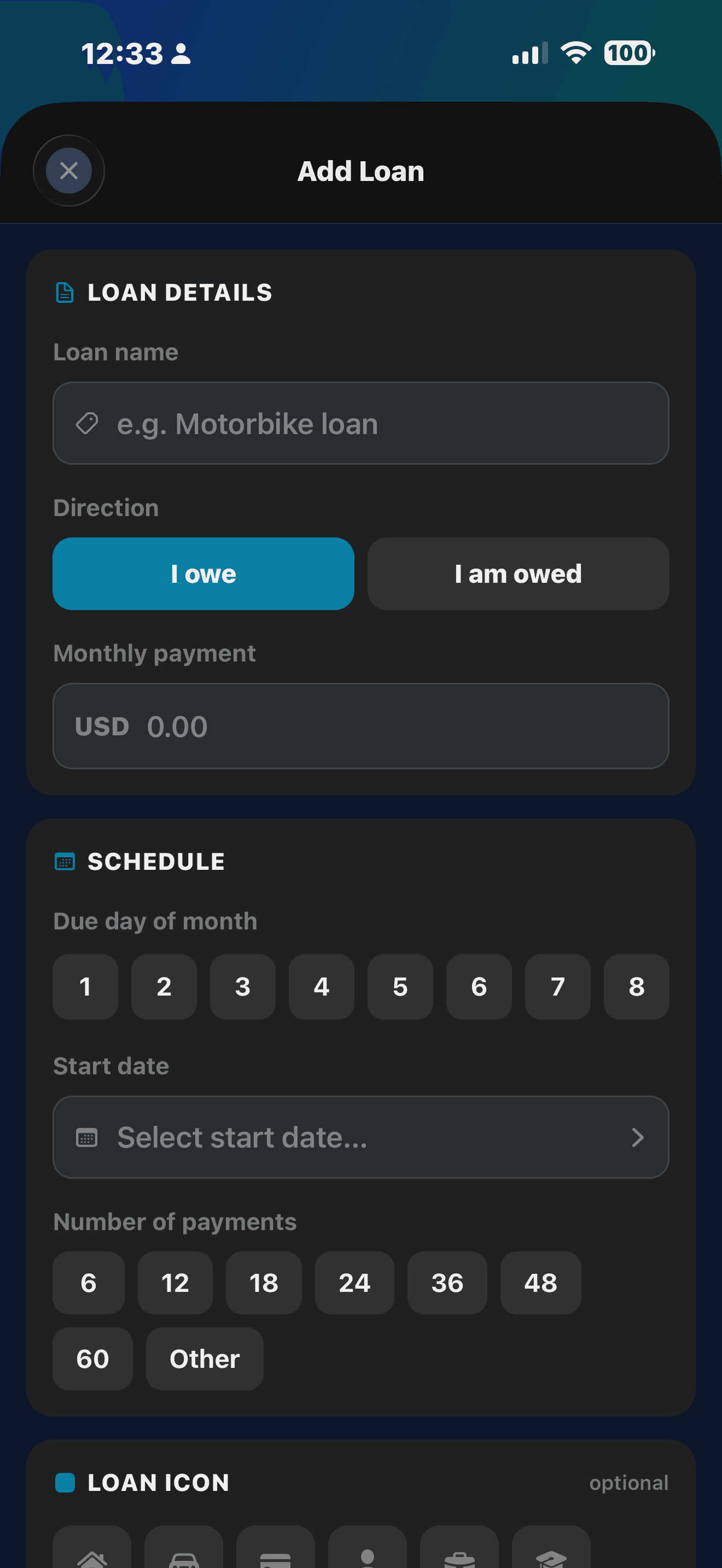The width and height of the screenshot is (722, 1568).
Task: Switch direction to I am owed
Action: pos(517,574)
